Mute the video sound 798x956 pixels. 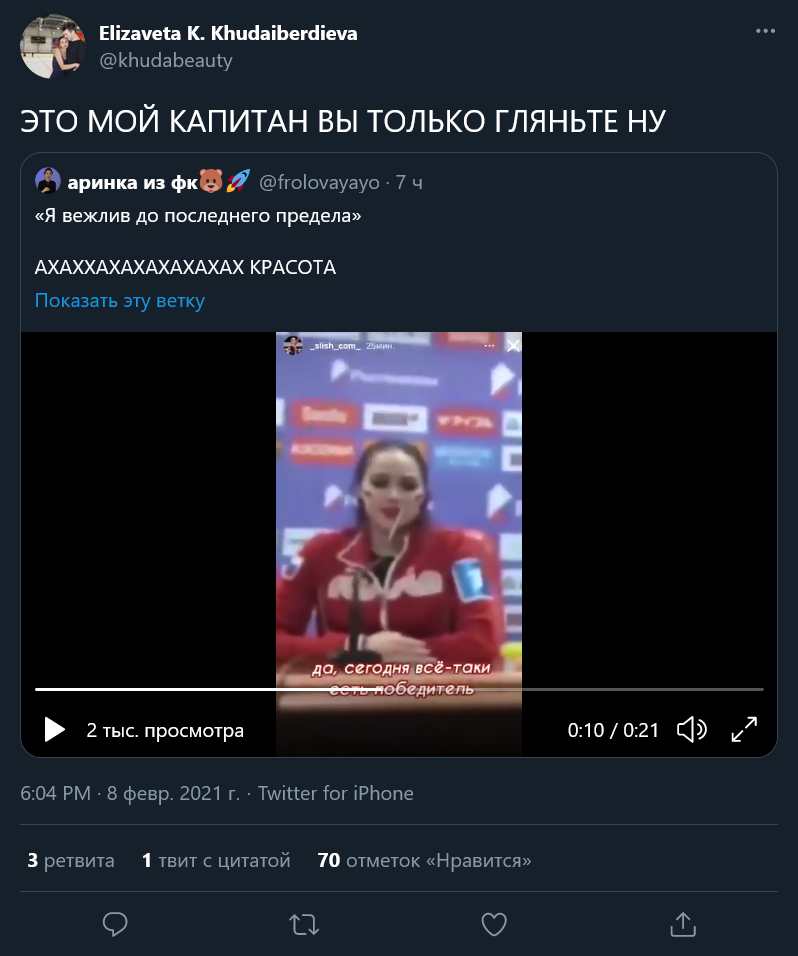pyautogui.click(x=692, y=730)
